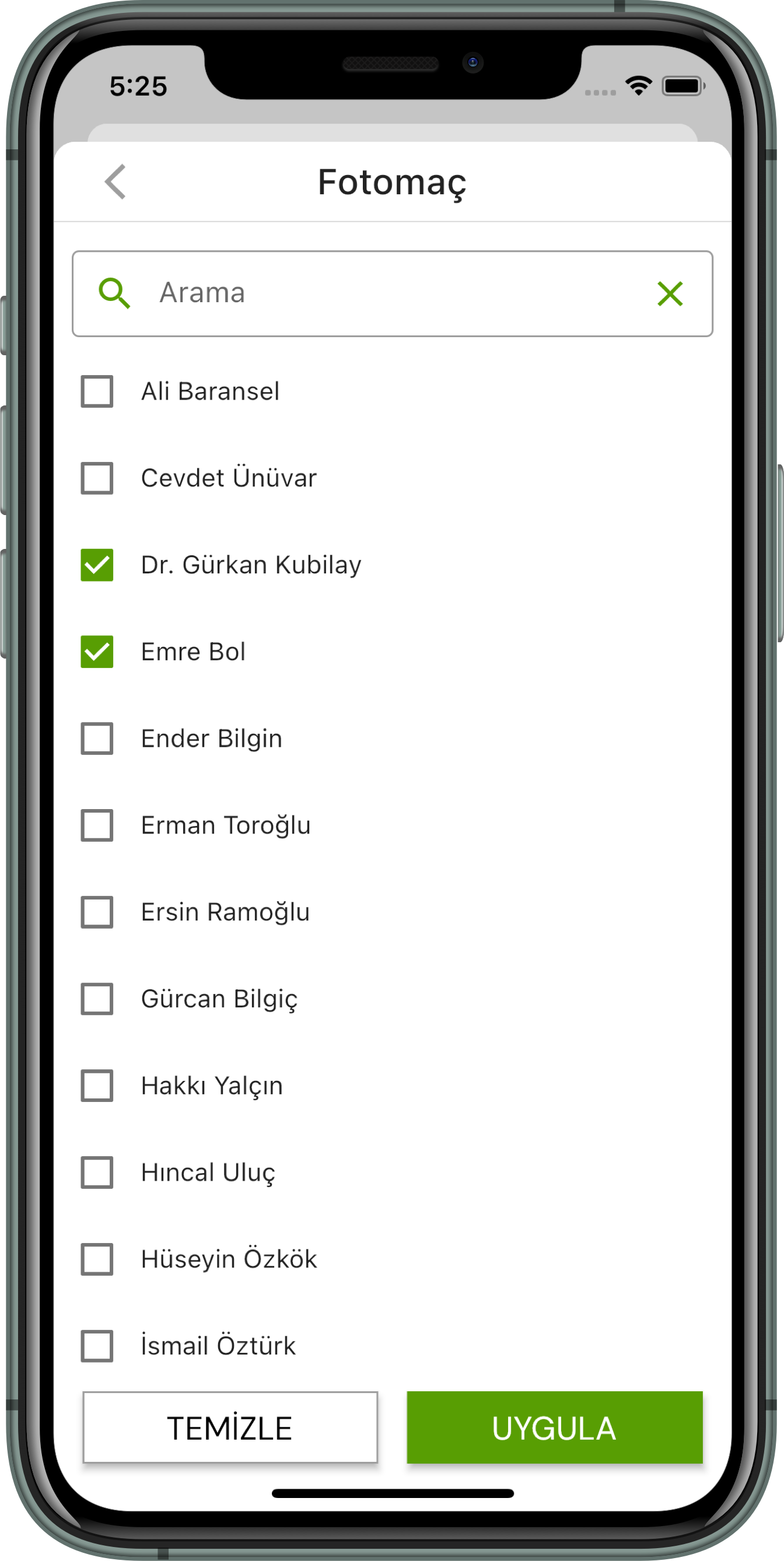The height and width of the screenshot is (1561, 784).
Task: Select İsmail Öztürk checkbox
Action: click(x=97, y=1346)
